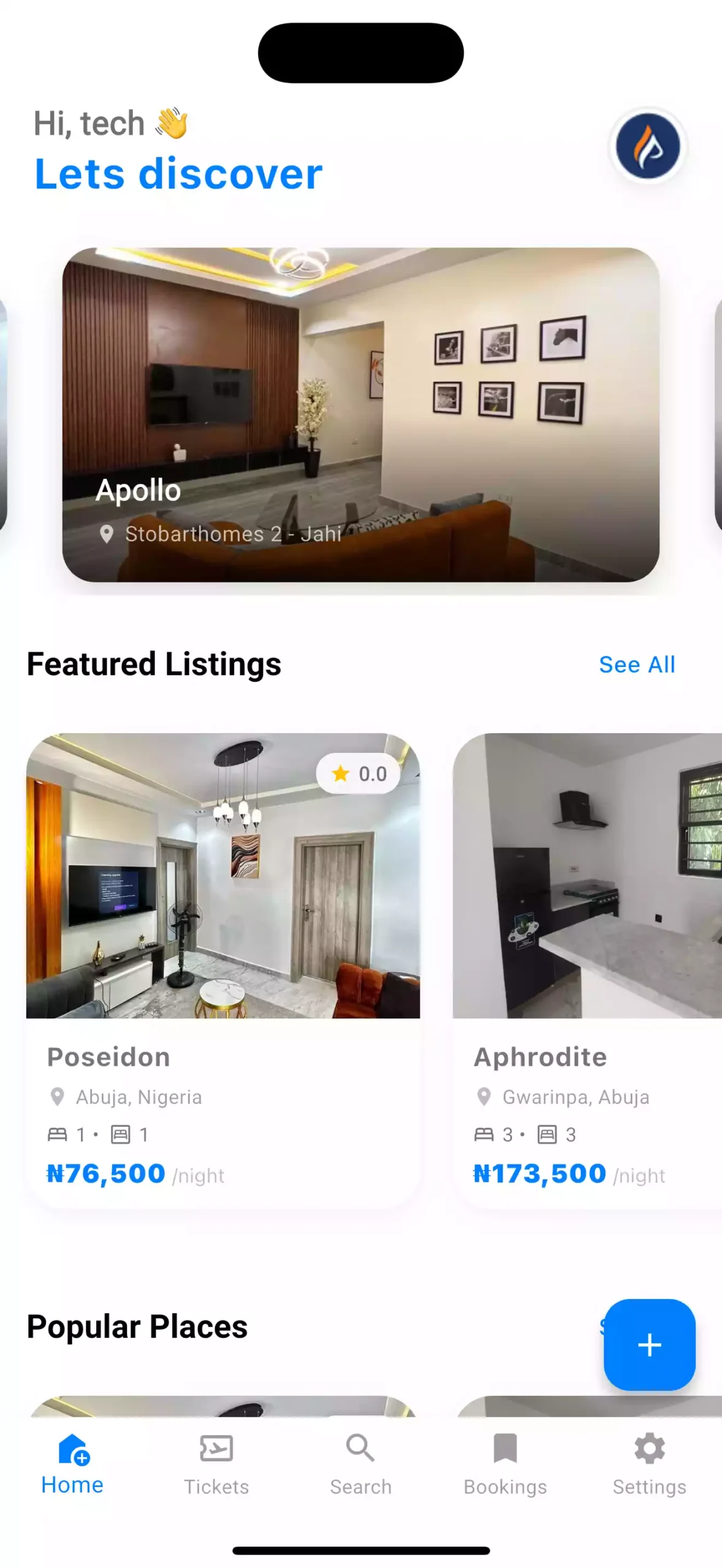This screenshot has height=1568, width=722.
Task: Switch to the Bookings tab
Action: 505,1463
